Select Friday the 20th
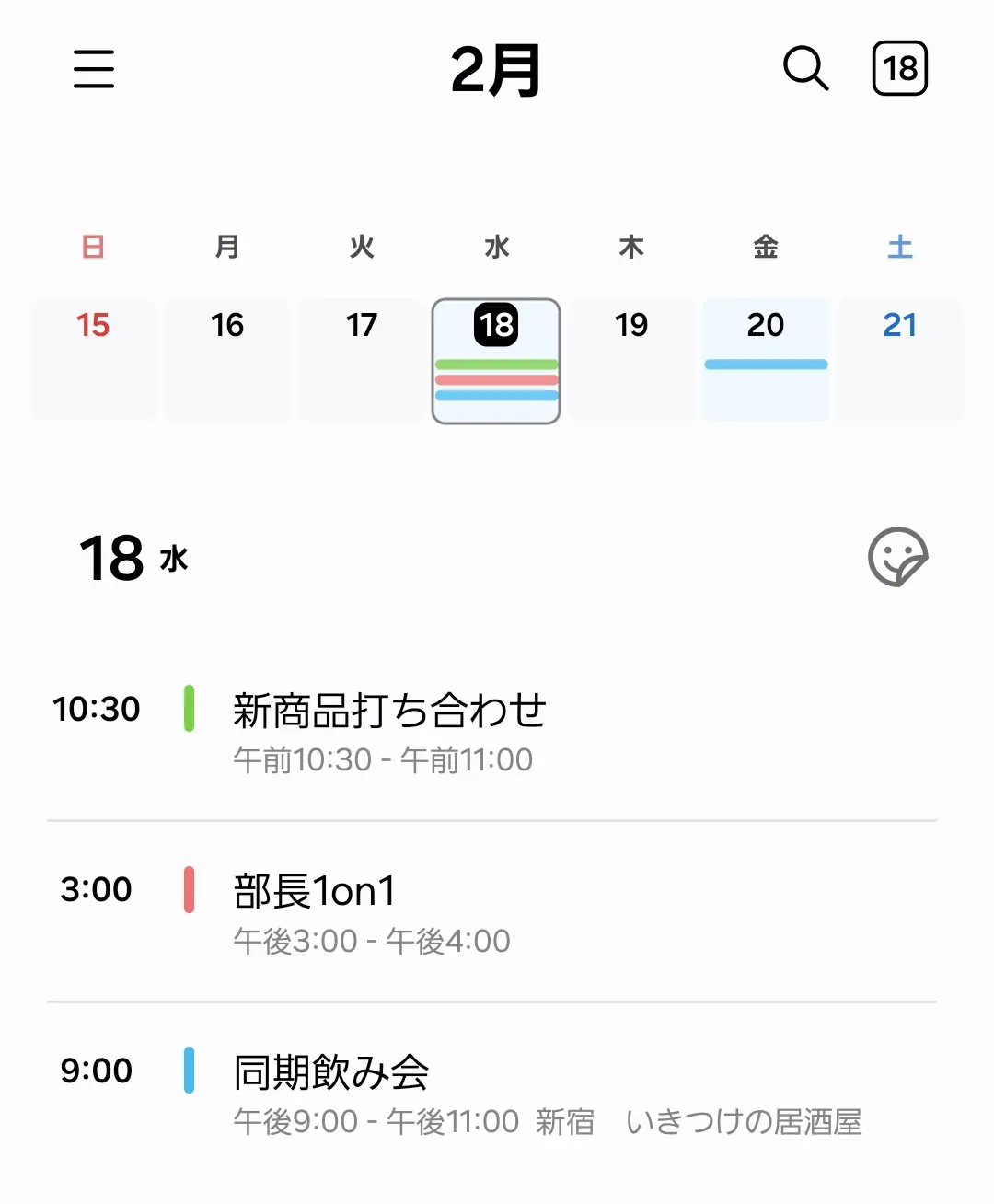Image resolution: width=994 pixels, height=1204 pixels. [x=766, y=359]
